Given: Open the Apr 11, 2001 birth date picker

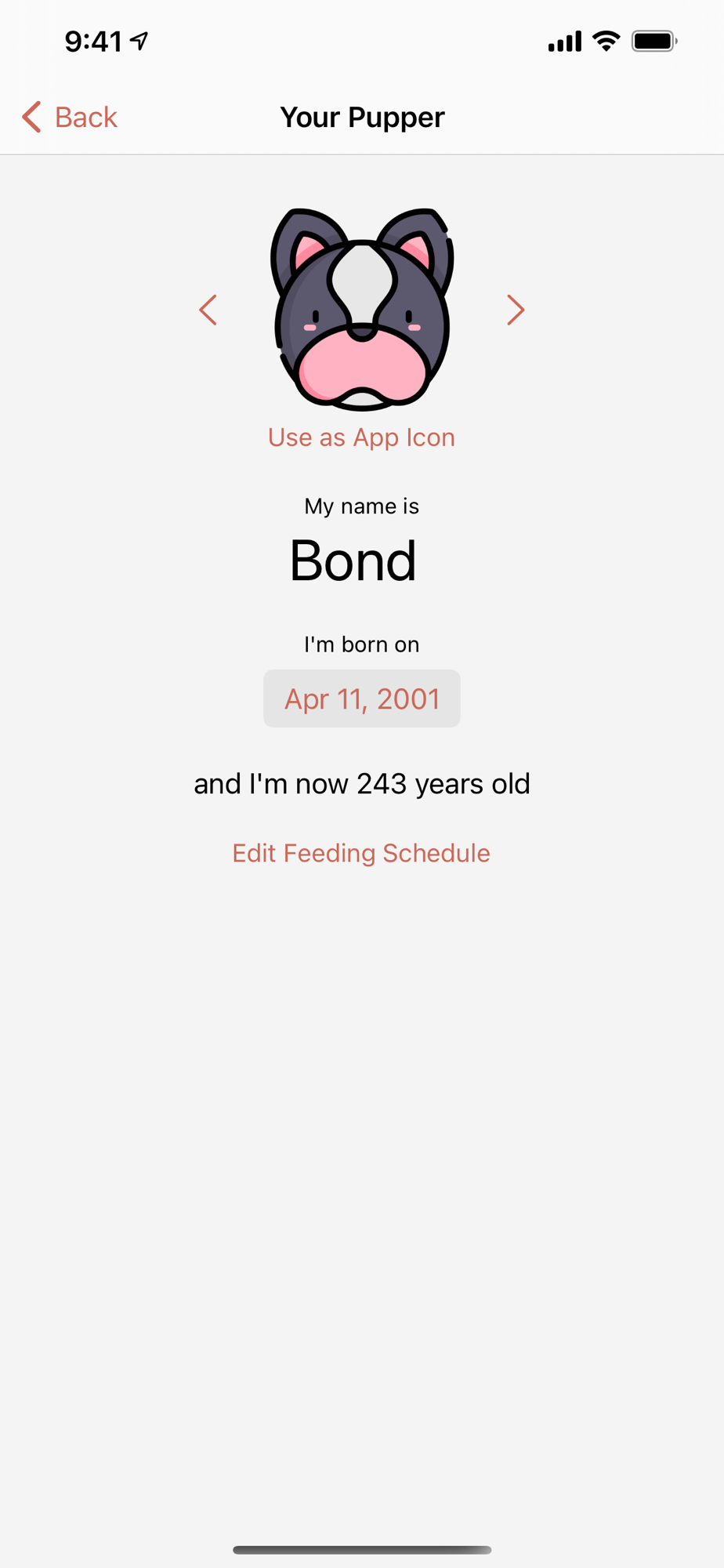Looking at the screenshot, I should pos(362,699).
